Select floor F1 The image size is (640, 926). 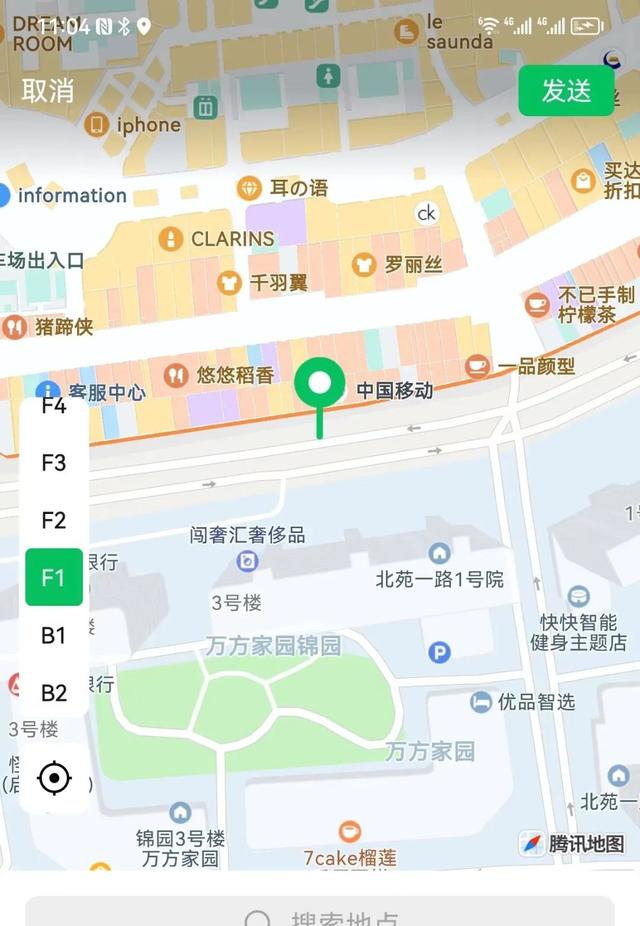(54, 577)
